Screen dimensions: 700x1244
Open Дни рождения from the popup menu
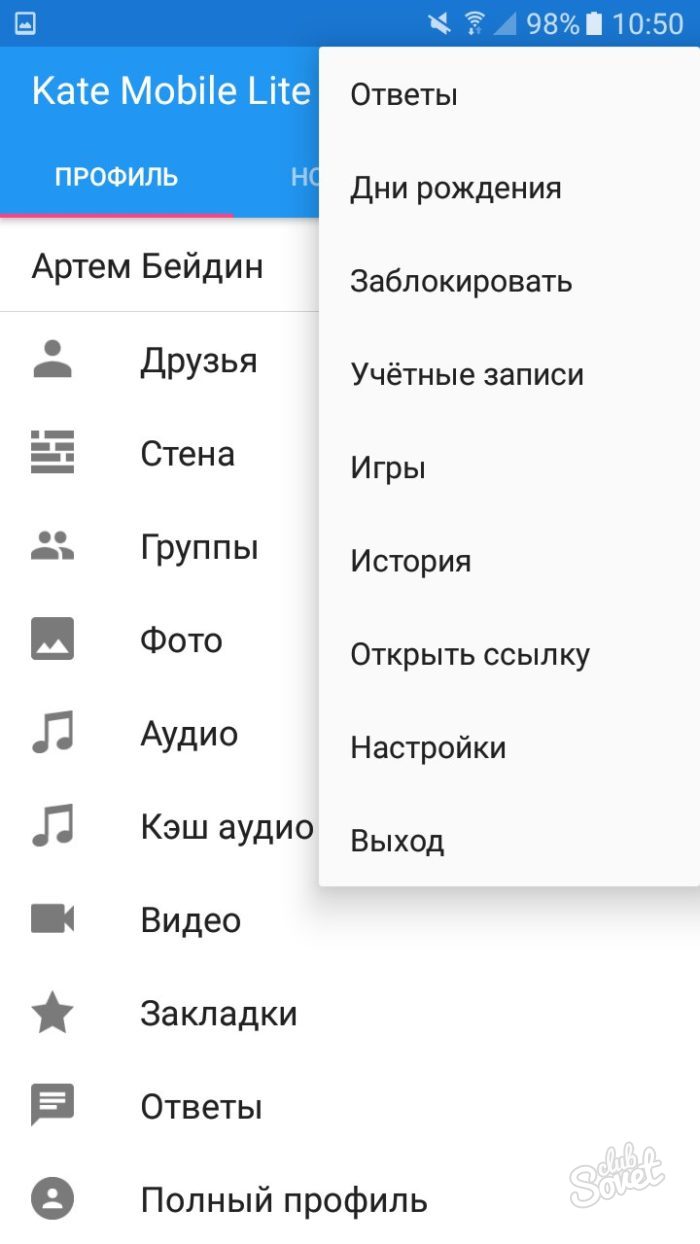509,188
